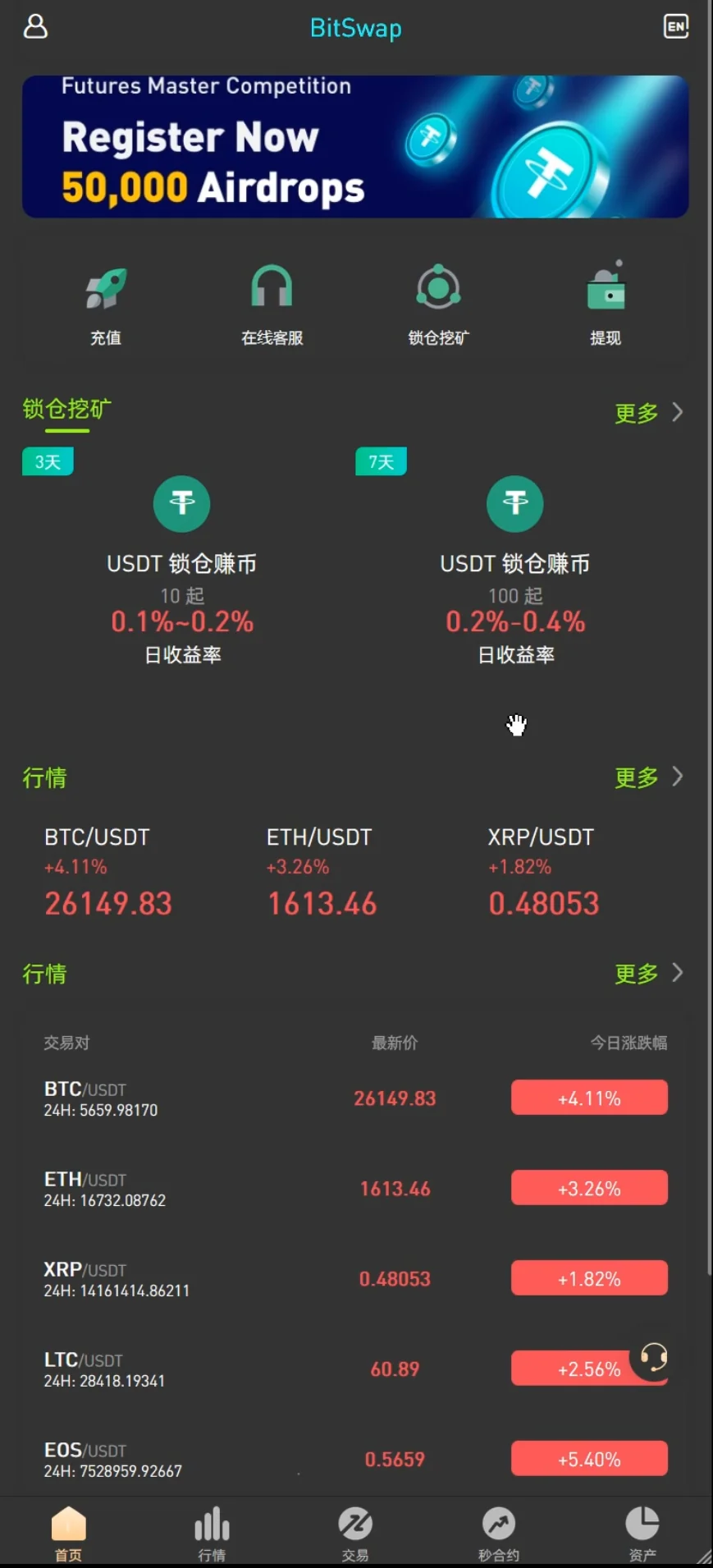Select the 3天 USDT 锁仓赚币 card

(182, 566)
